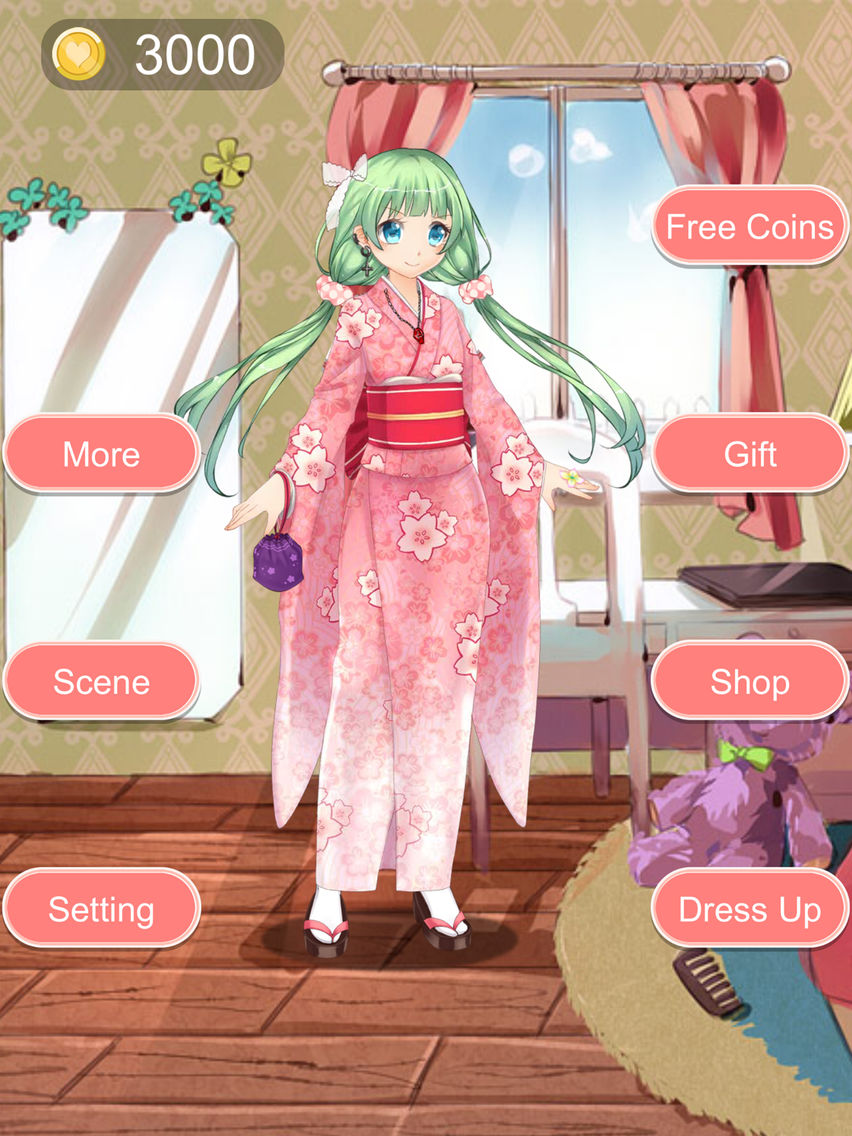The image size is (852, 1136).
Task: Change the Scene
Action: click(101, 681)
